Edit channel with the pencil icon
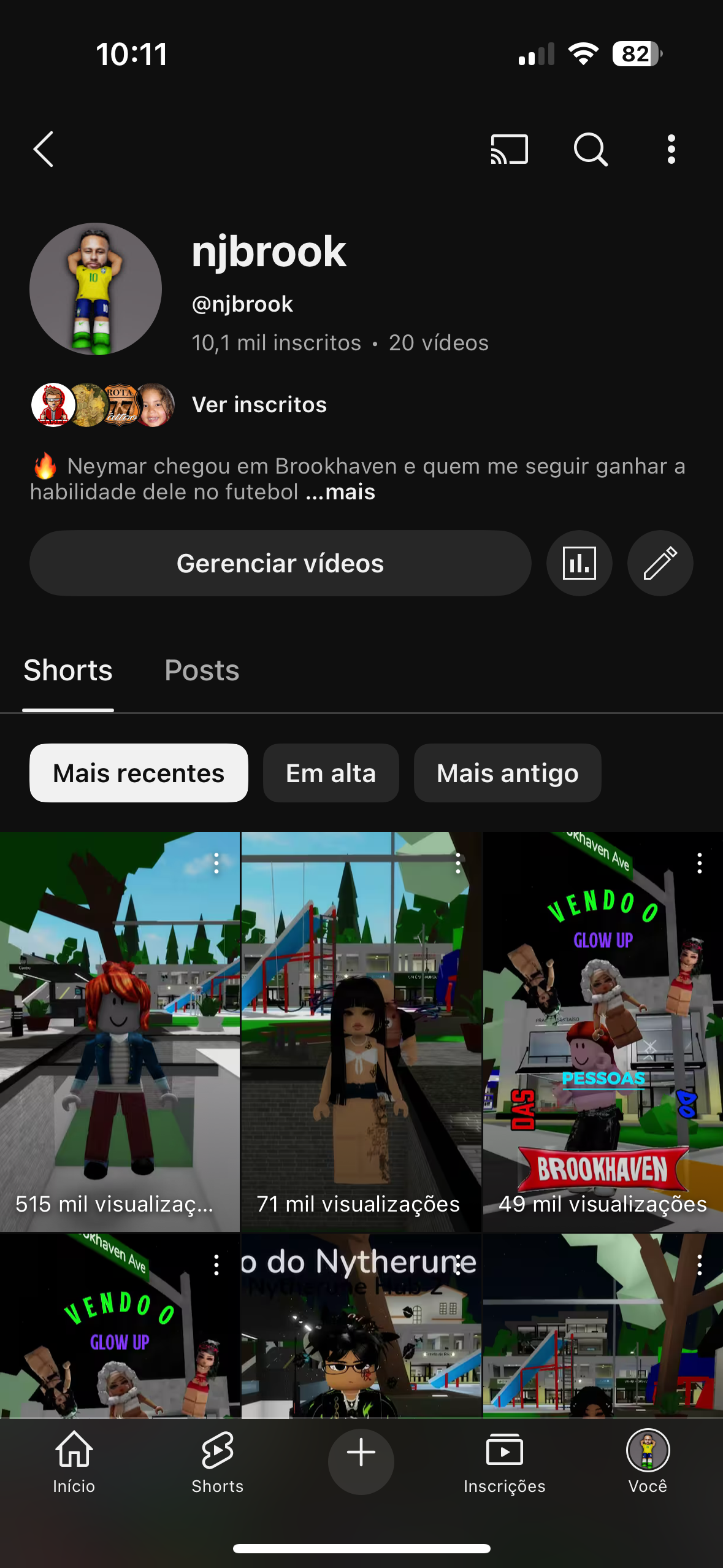This screenshot has height=1568, width=723. [660, 563]
